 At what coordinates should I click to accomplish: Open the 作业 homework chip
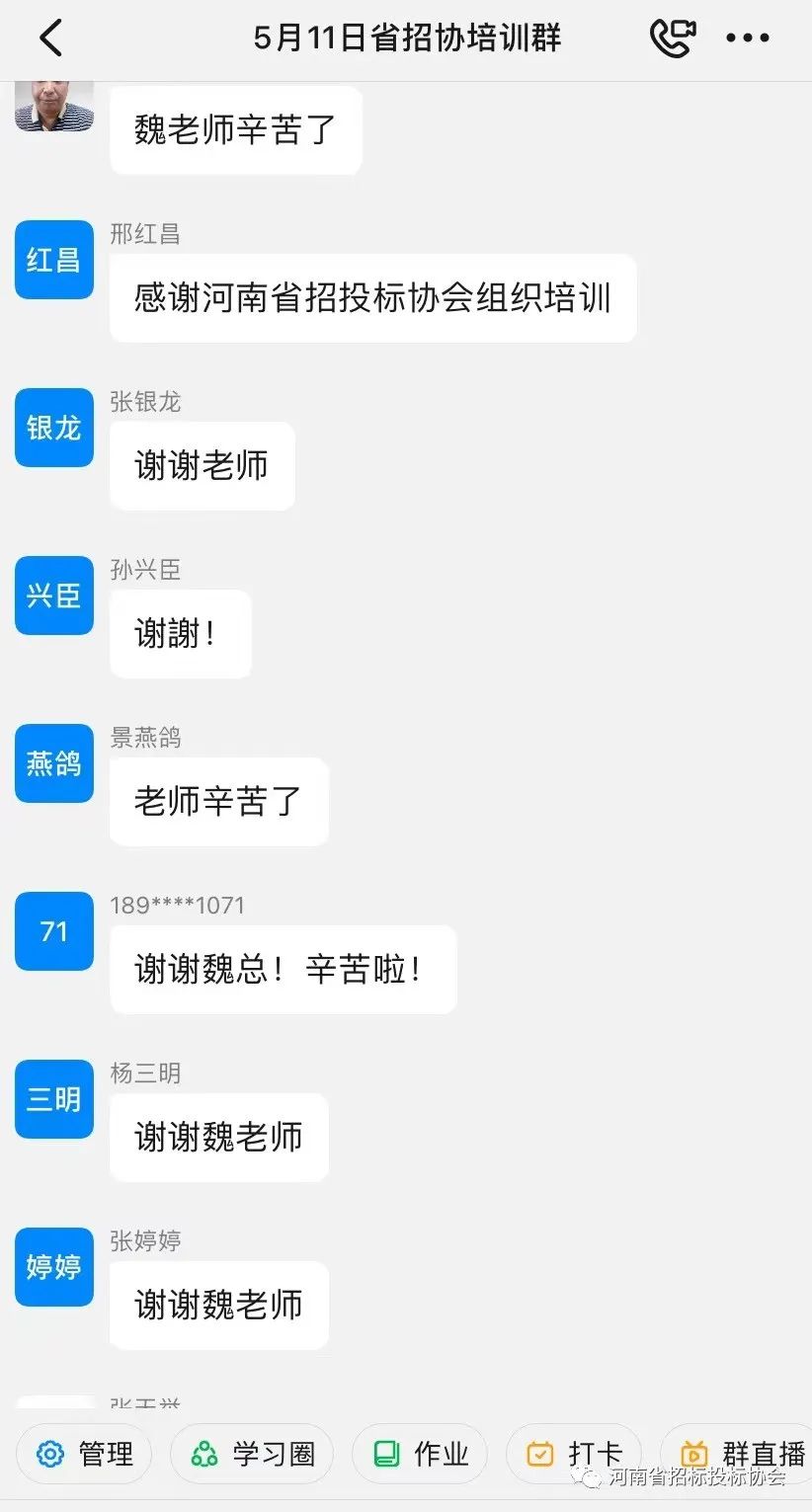point(420,1454)
